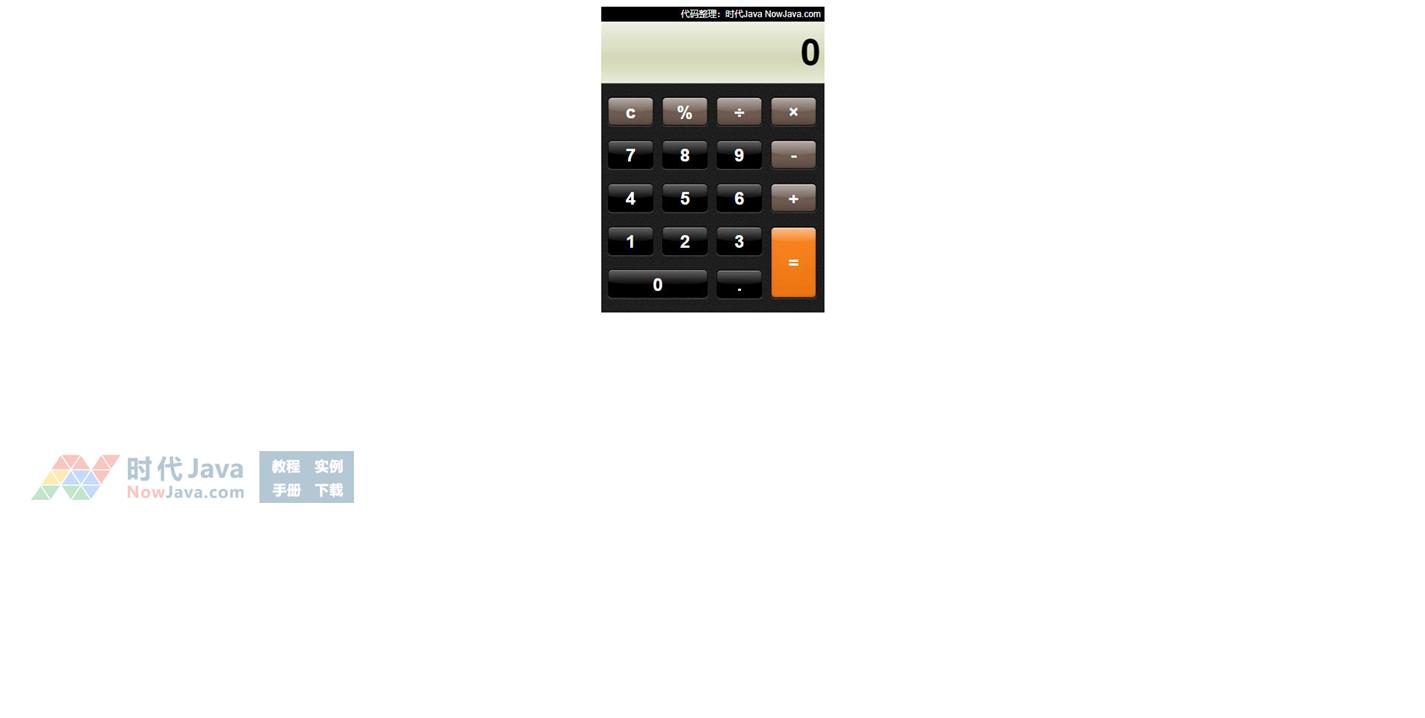Enter digit 9
Image resolution: width=1425 pixels, height=718 pixels.
[739, 155]
